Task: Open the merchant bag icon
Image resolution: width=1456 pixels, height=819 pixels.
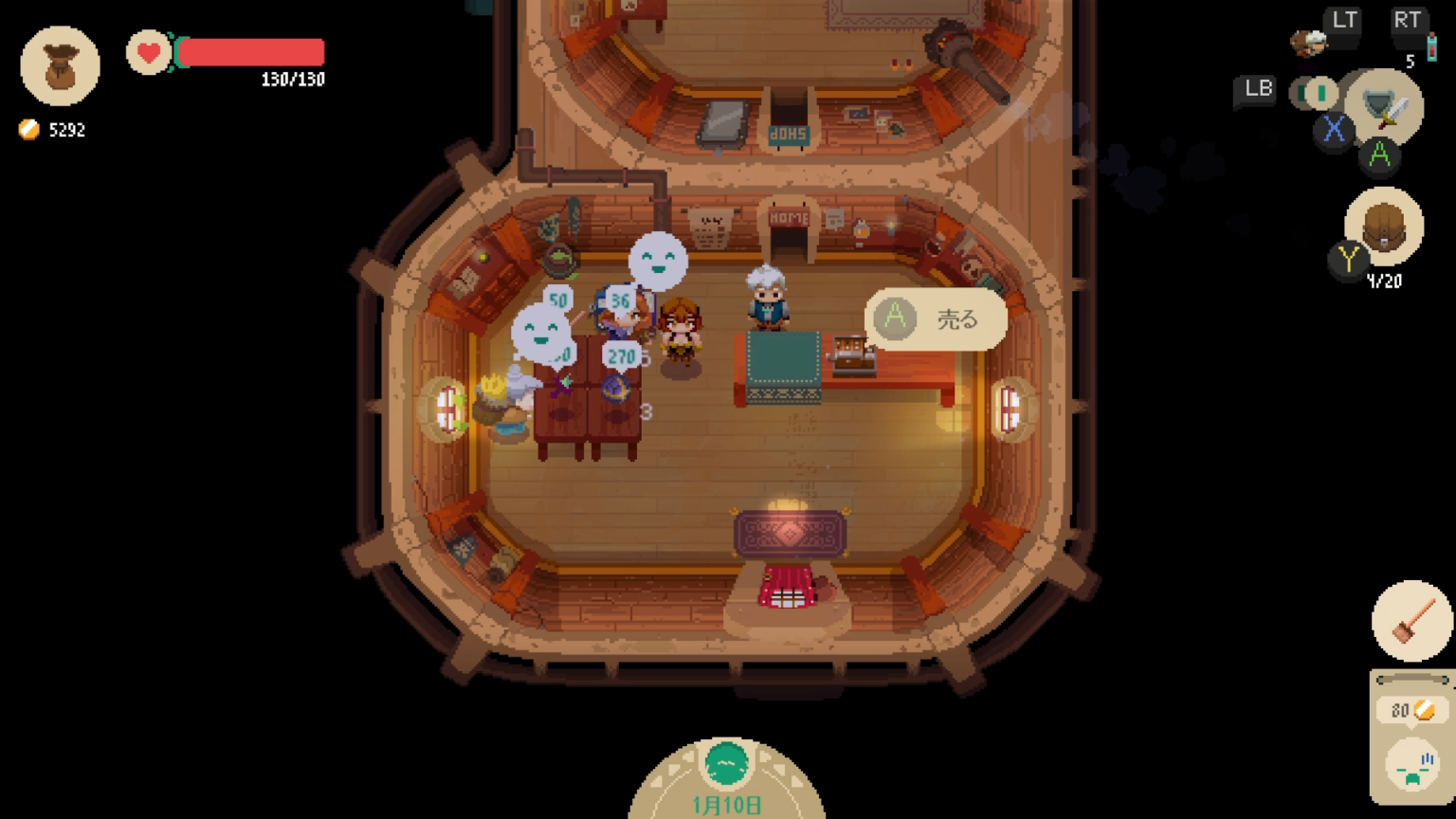Action: pyautogui.click(x=60, y=65)
